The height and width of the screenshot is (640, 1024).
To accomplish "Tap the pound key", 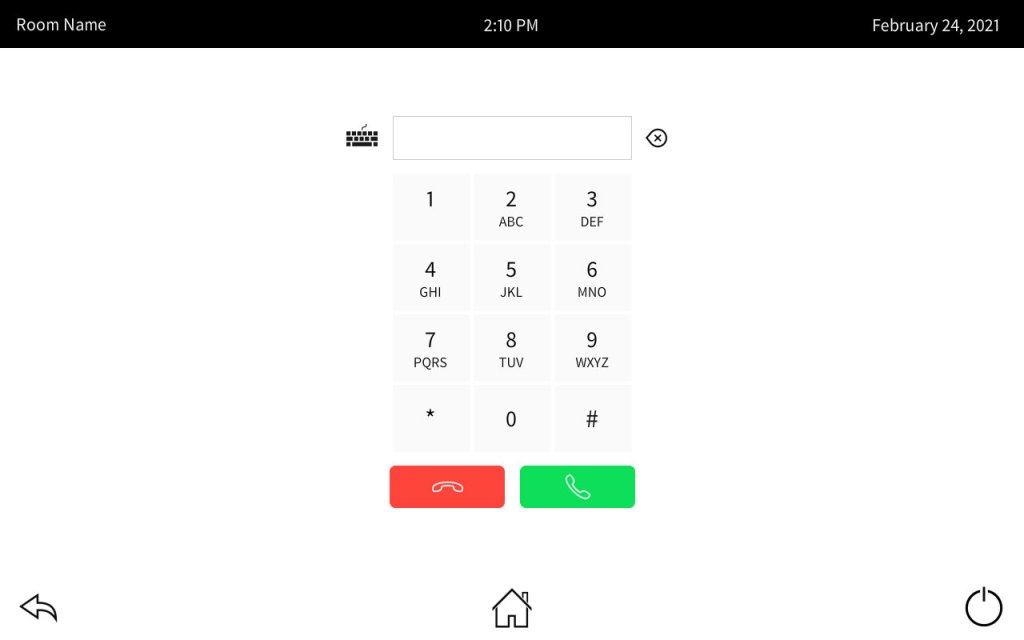I will point(592,418).
